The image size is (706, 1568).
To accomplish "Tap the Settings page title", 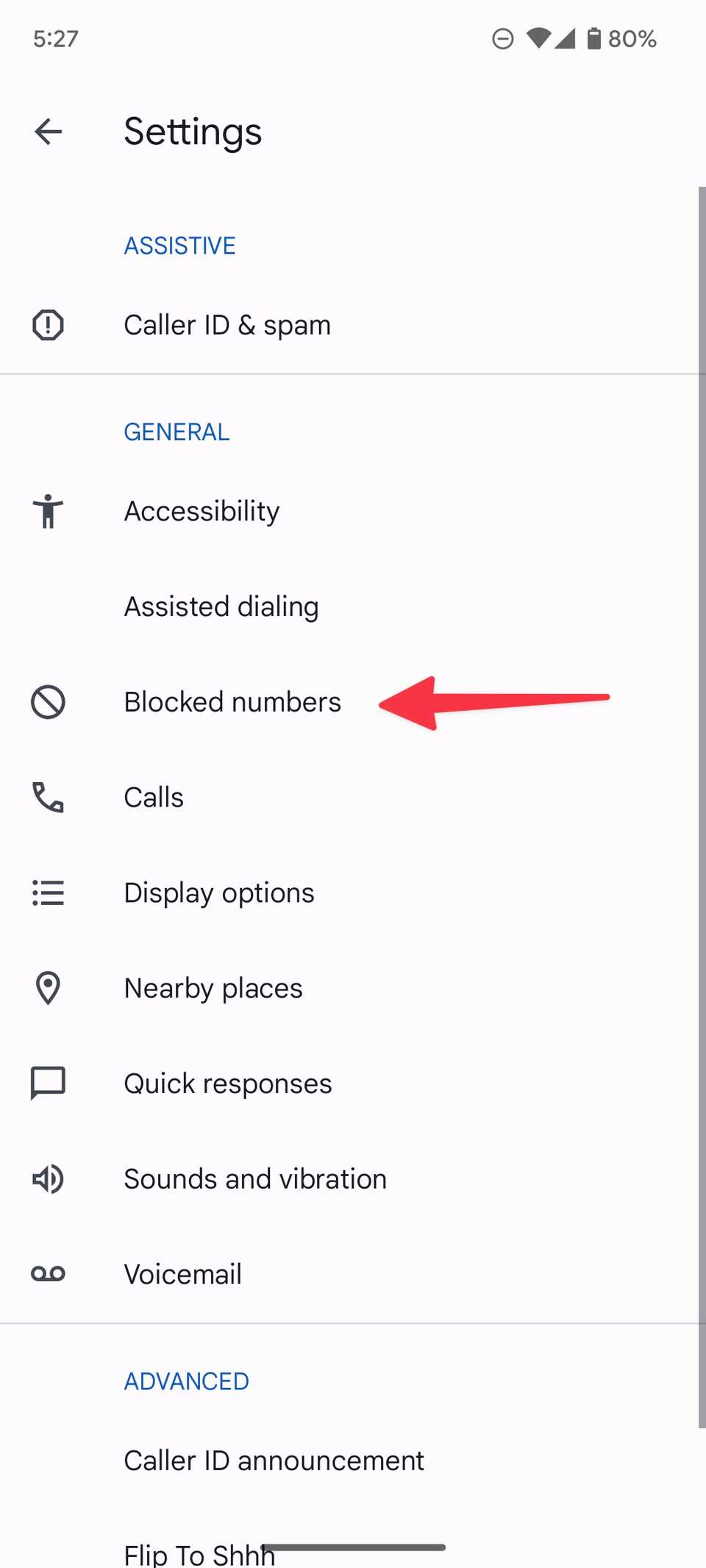I will coord(193,131).
